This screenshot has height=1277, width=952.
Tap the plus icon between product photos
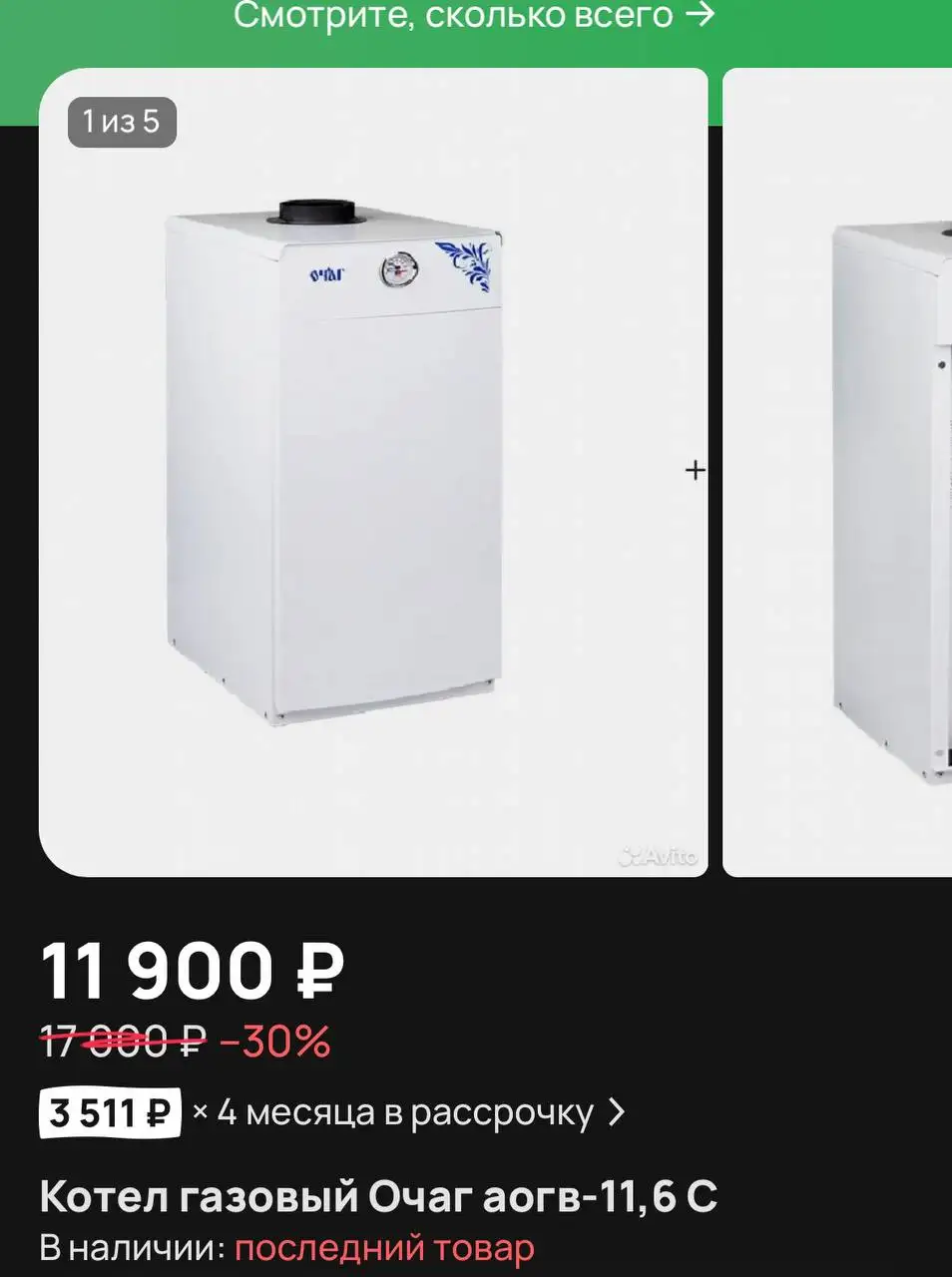tap(696, 469)
